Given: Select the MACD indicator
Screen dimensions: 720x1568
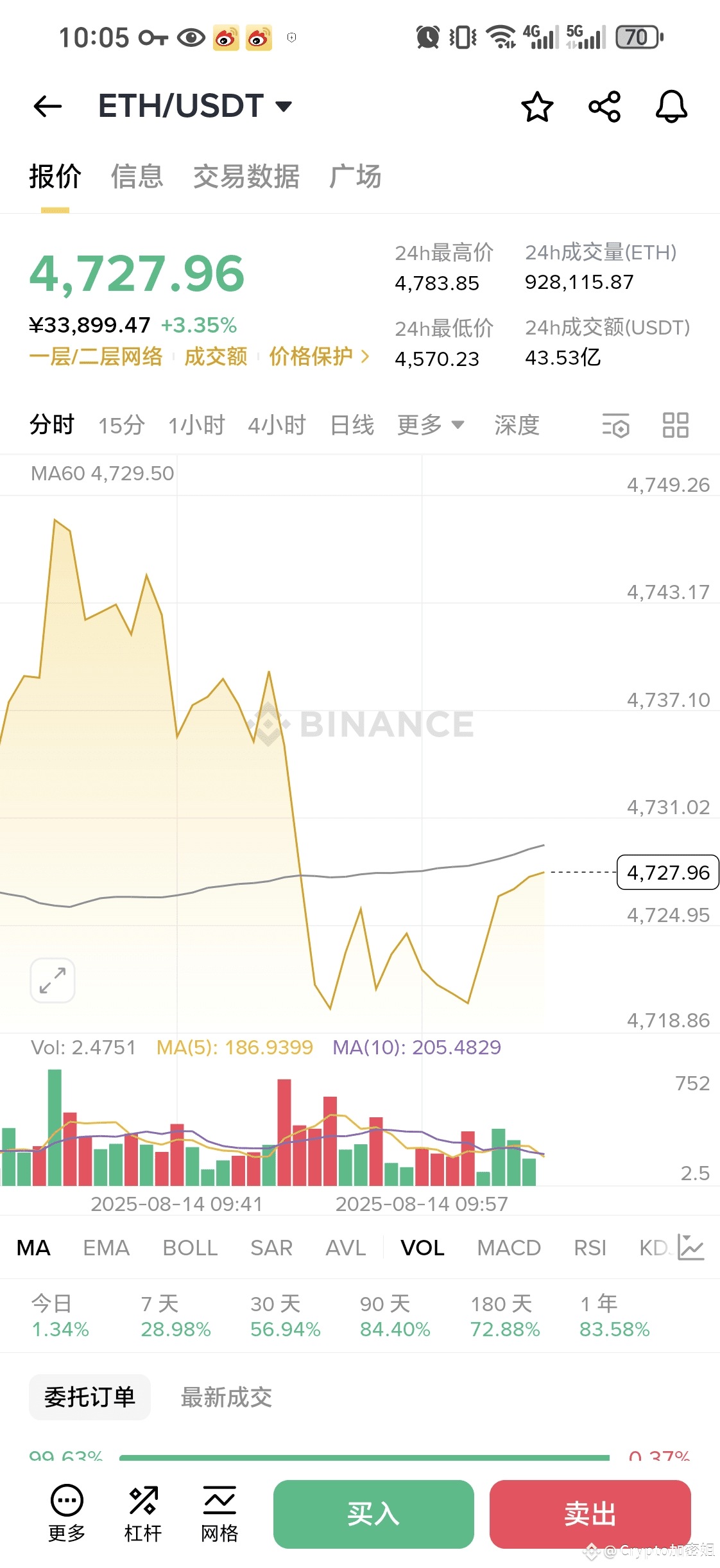Looking at the screenshot, I should click(x=509, y=1248).
